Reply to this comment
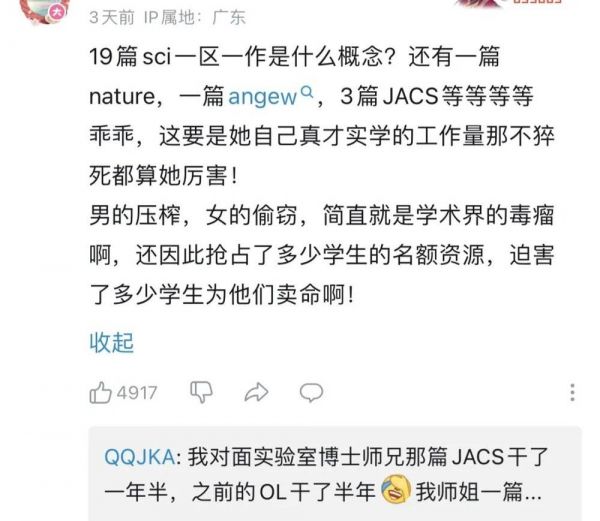Image resolution: width=600 pixels, height=521 pixels. pos(312,392)
